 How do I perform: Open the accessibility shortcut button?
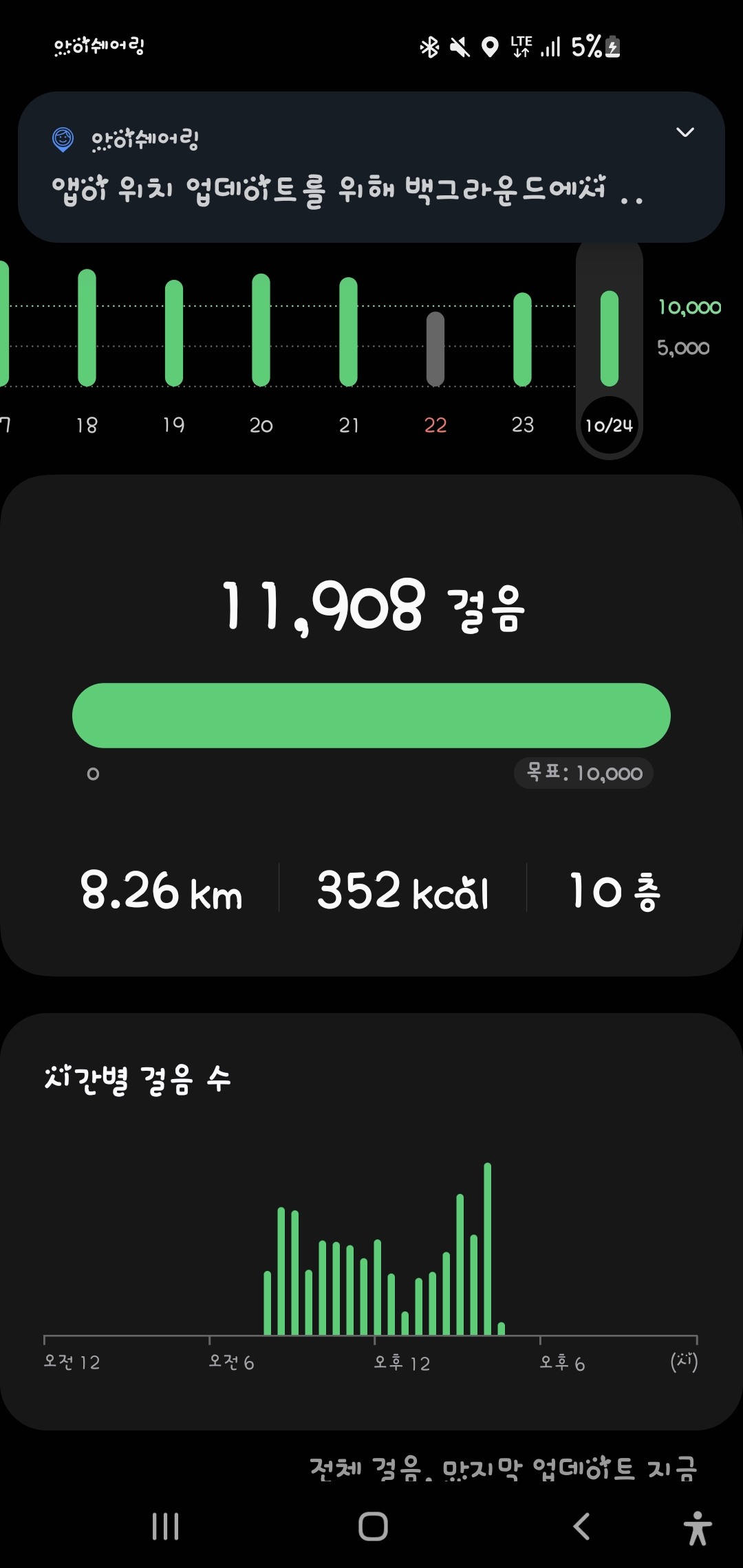698,1528
